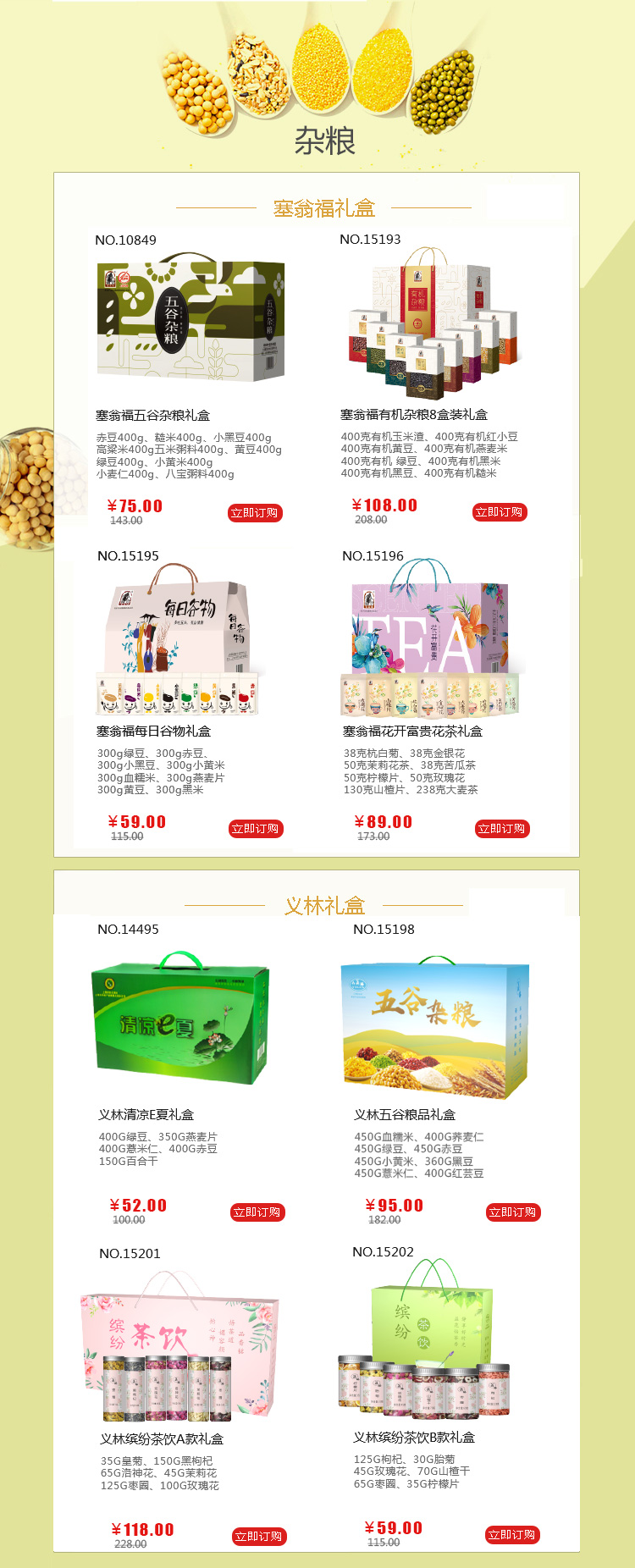
Task: Open the 塞翁福每日谷物礼盒 product image
Action: coord(179,641)
